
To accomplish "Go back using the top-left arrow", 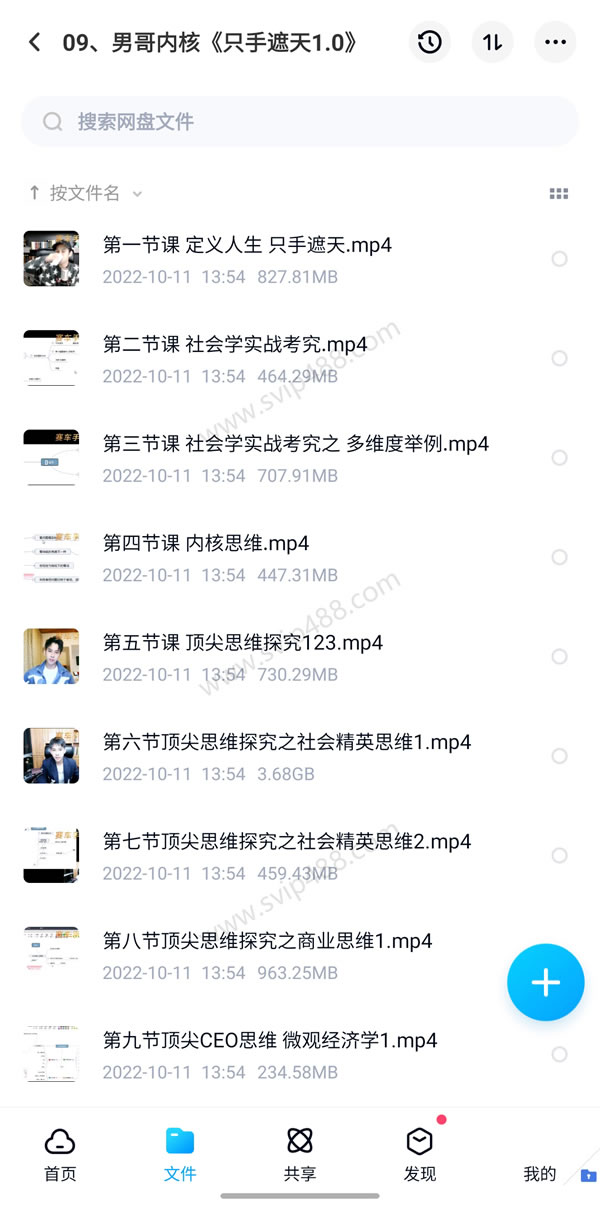I will pos(35,42).
